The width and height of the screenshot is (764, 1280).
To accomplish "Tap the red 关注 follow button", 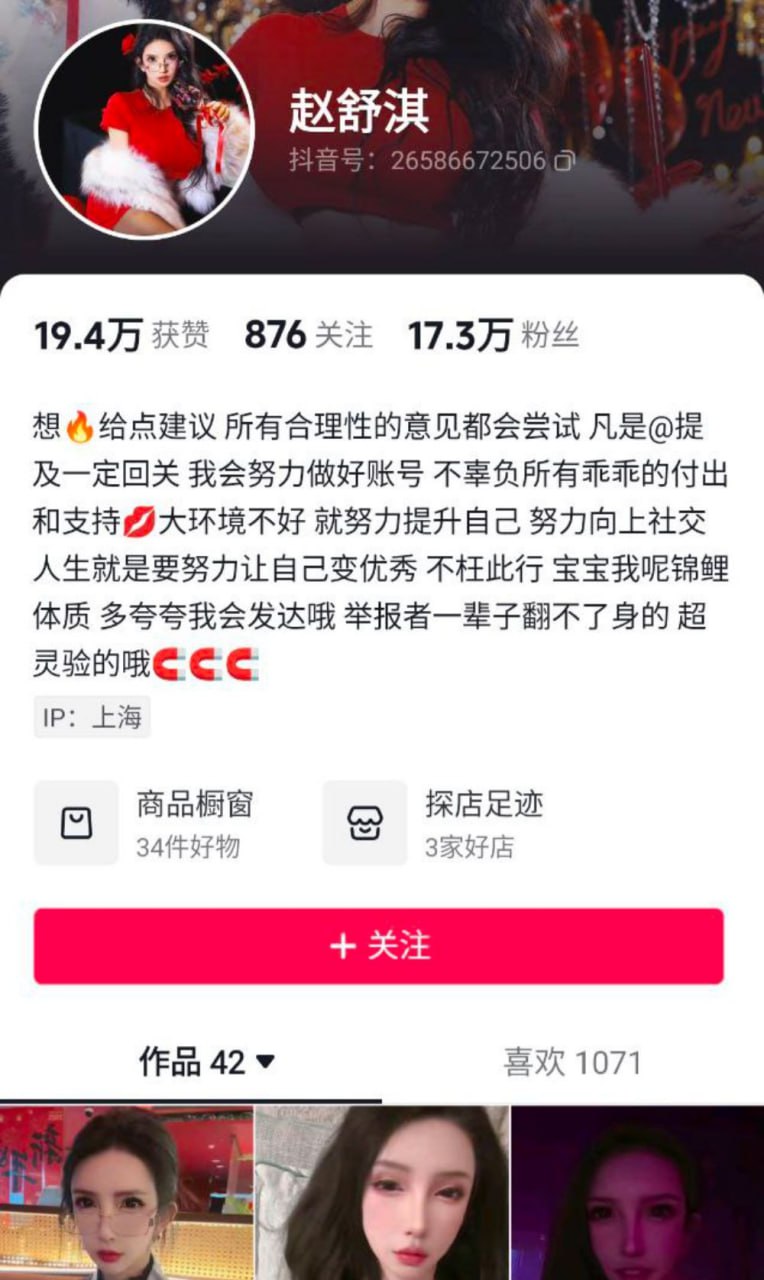I will (x=379, y=946).
